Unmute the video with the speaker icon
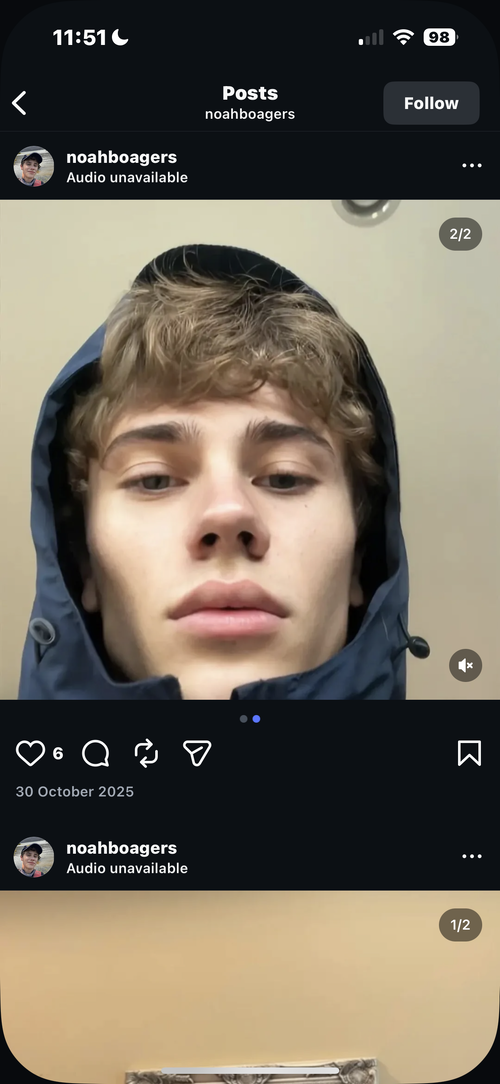The width and height of the screenshot is (500, 1084). (x=465, y=665)
